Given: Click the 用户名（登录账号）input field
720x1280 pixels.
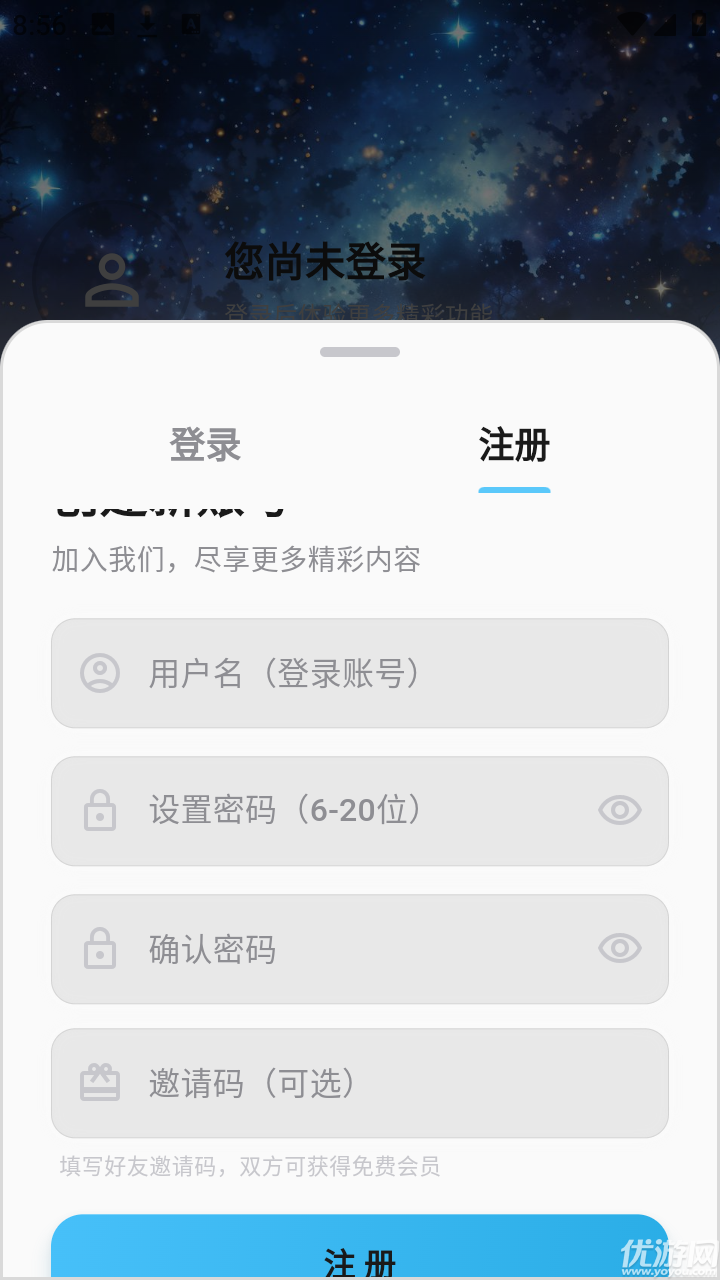Looking at the screenshot, I should [x=360, y=672].
